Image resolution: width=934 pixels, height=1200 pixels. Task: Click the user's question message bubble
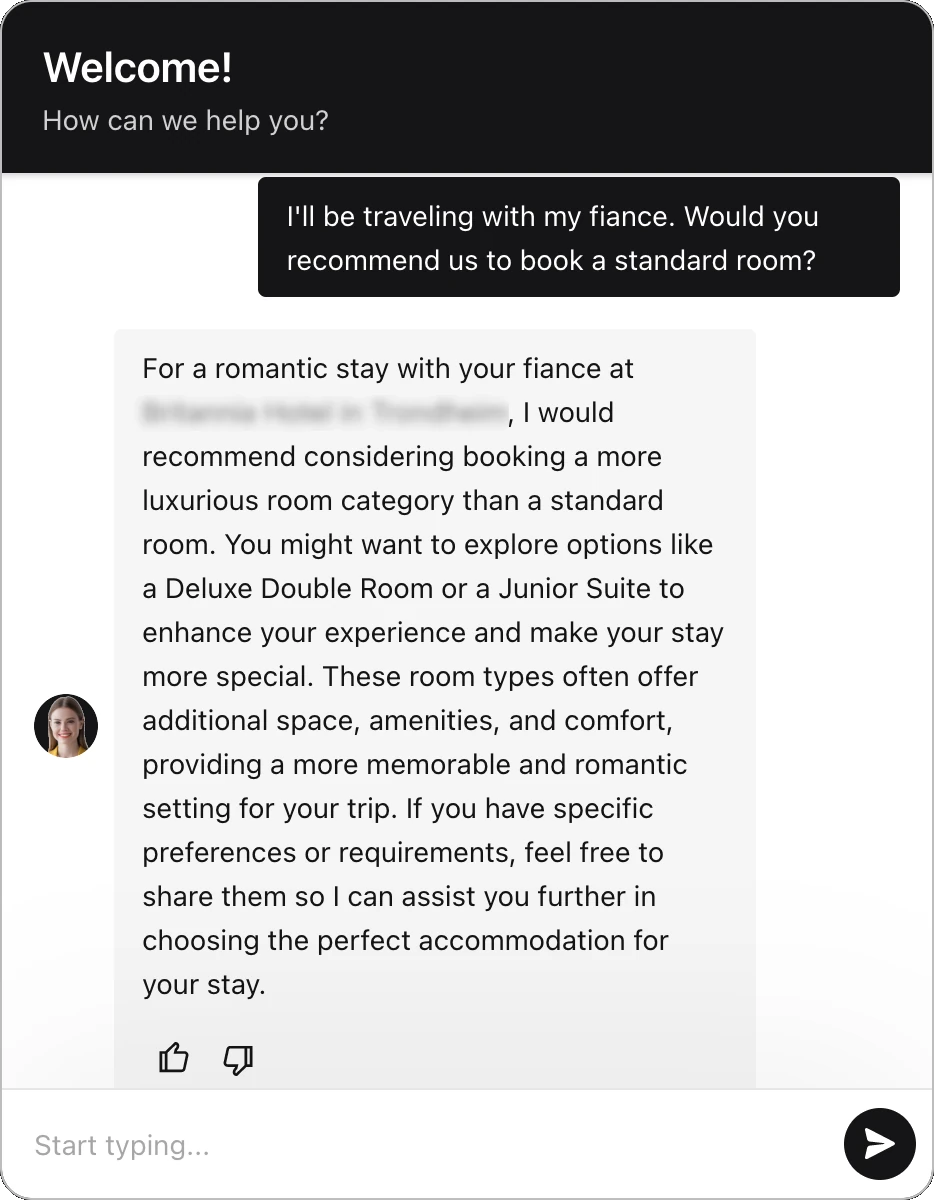click(578, 237)
